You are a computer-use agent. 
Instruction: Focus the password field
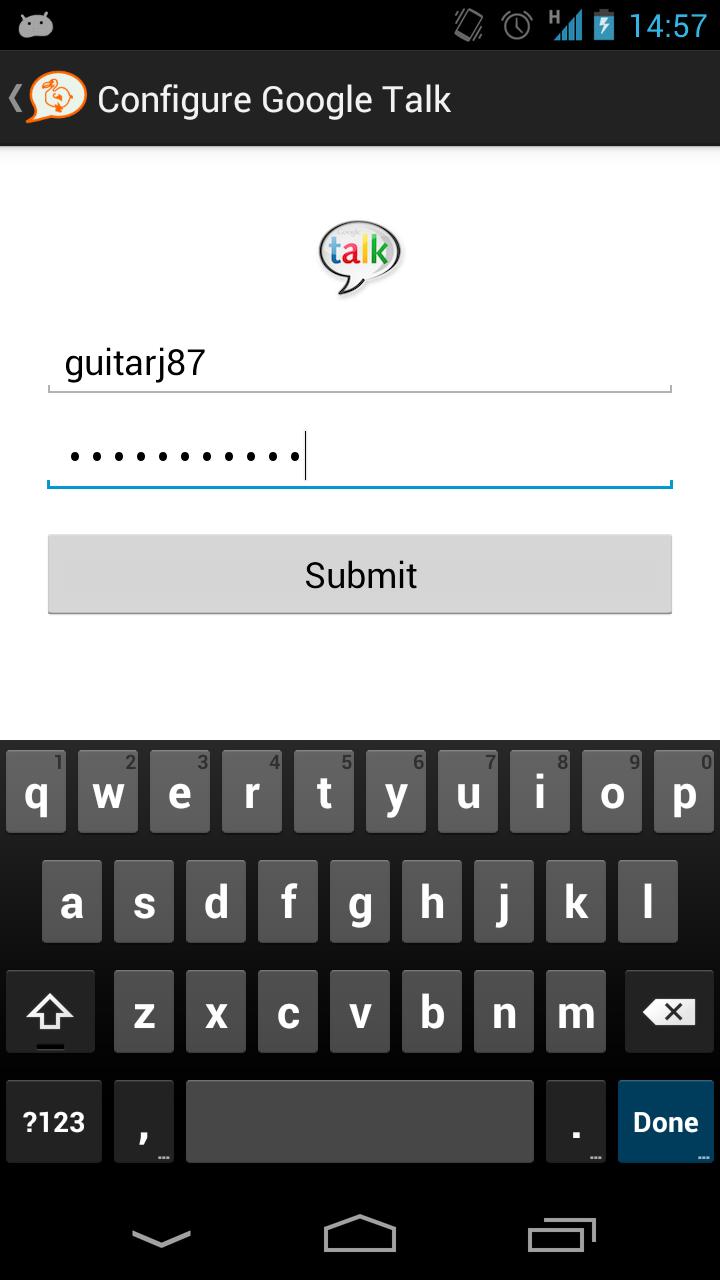coord(359,457)
